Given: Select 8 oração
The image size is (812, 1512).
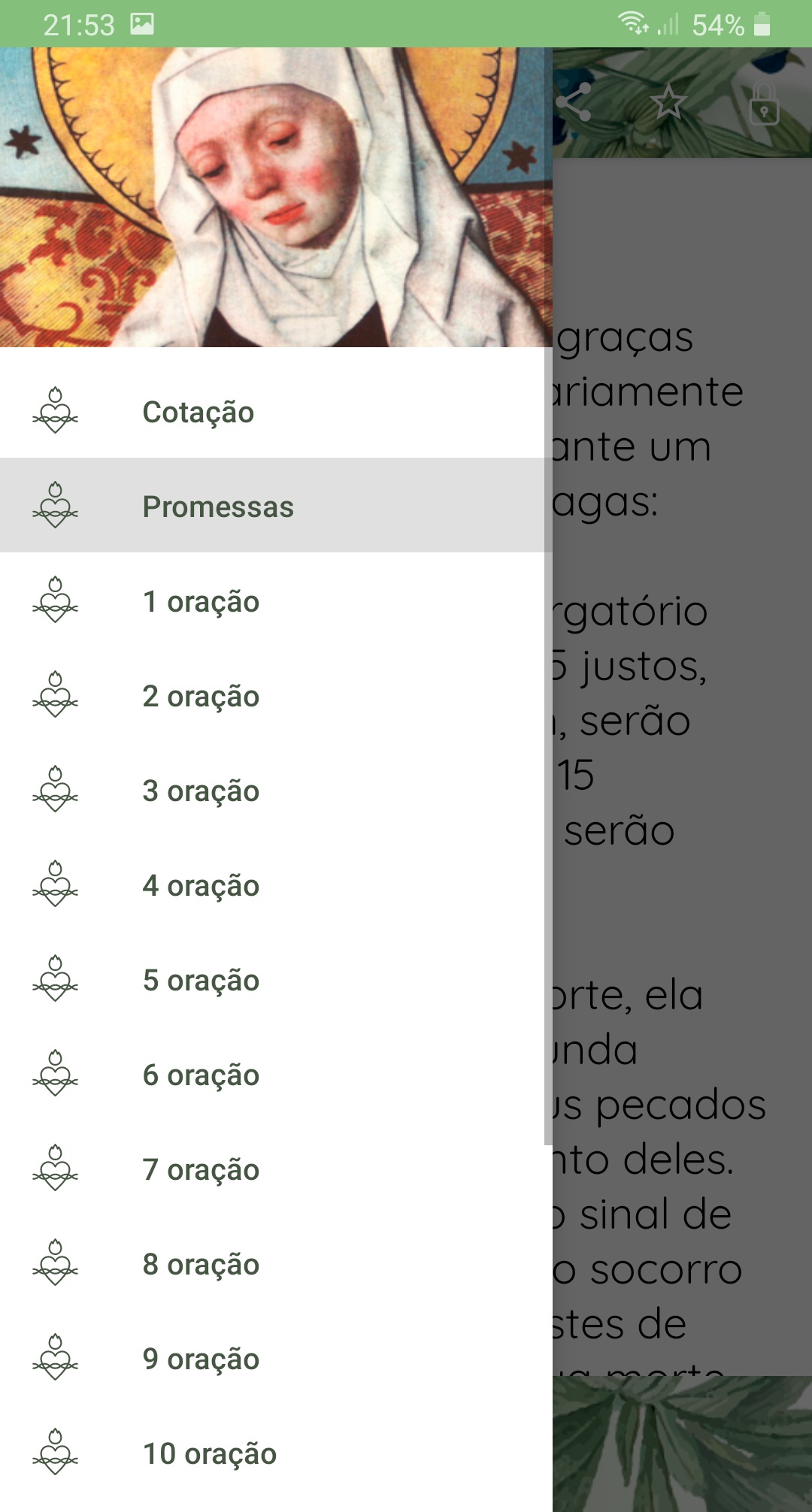Looking at the screenshot, I should click(276, 1263).
